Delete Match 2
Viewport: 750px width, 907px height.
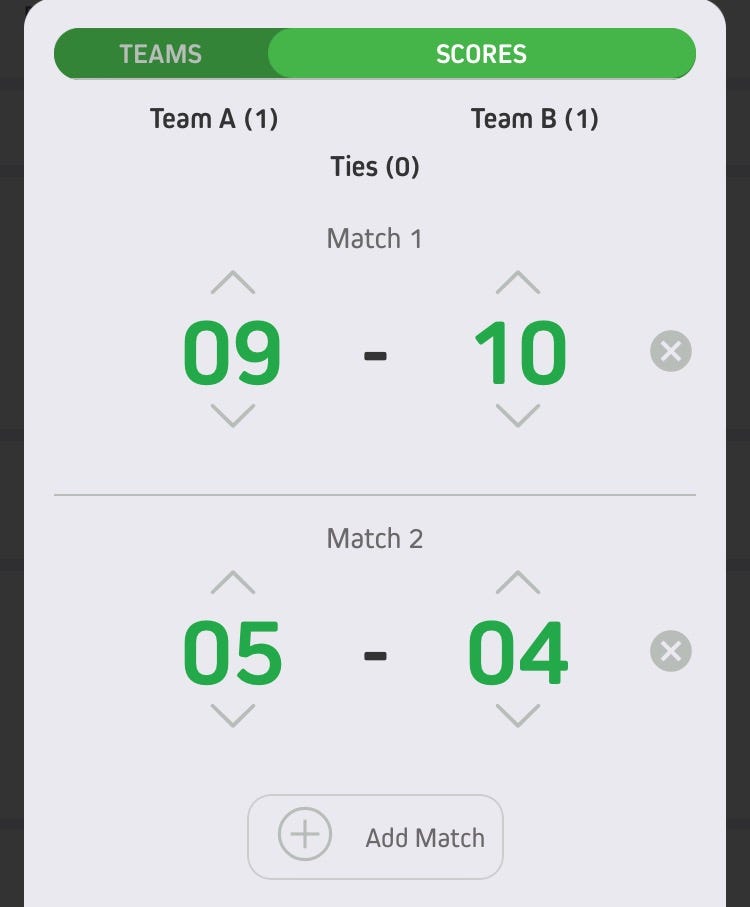click(671, 652)
